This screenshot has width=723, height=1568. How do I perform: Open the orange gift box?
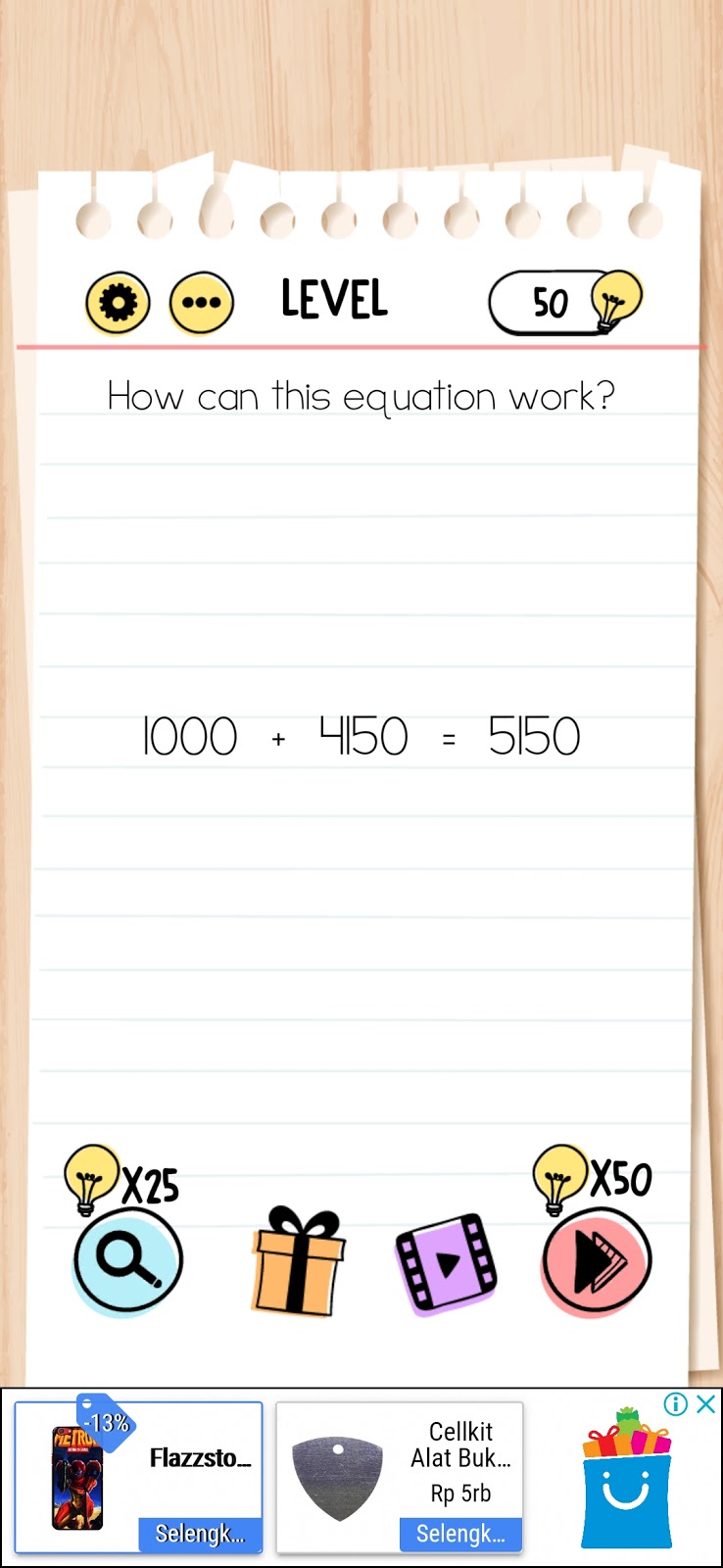pyautogui.click(x=298, y=1262)
